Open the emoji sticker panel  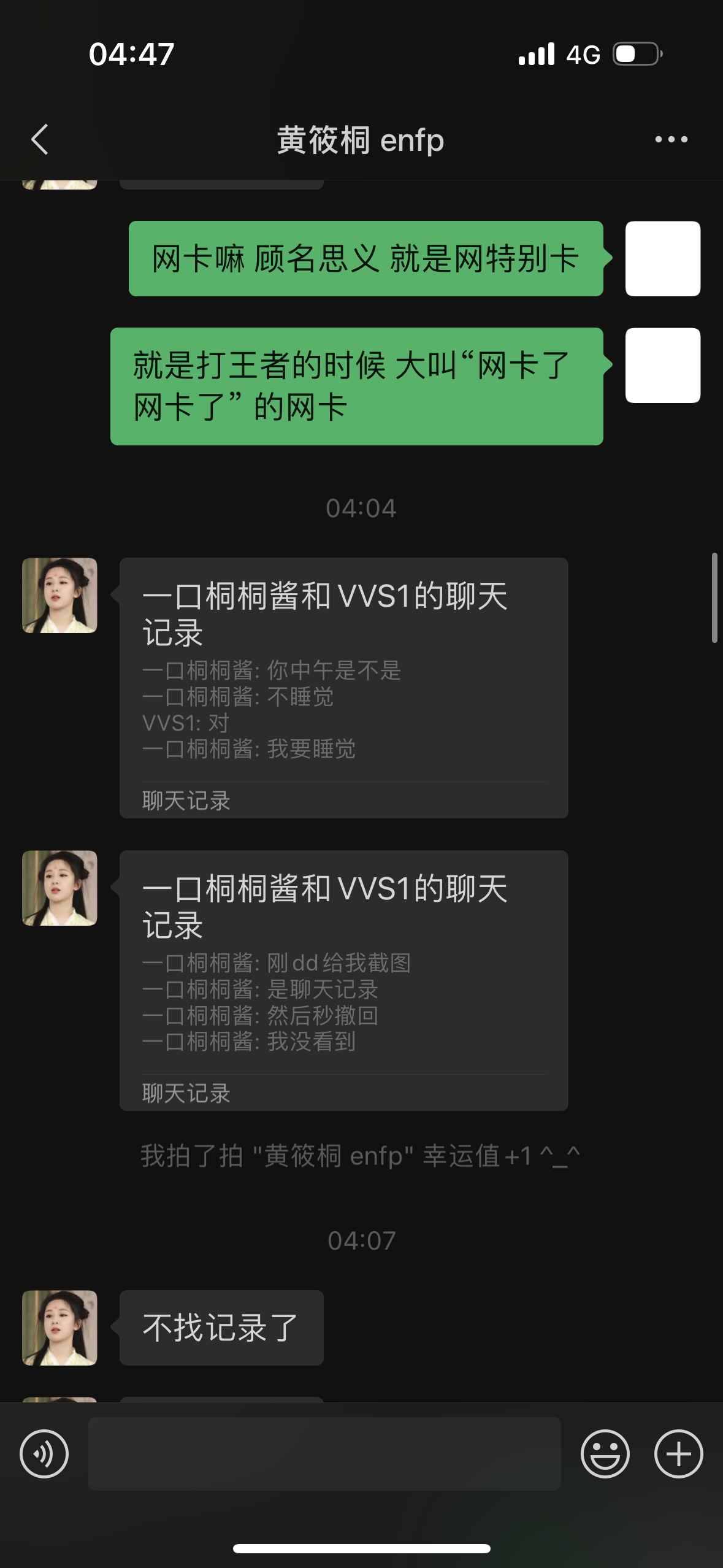coord(605,1453)
